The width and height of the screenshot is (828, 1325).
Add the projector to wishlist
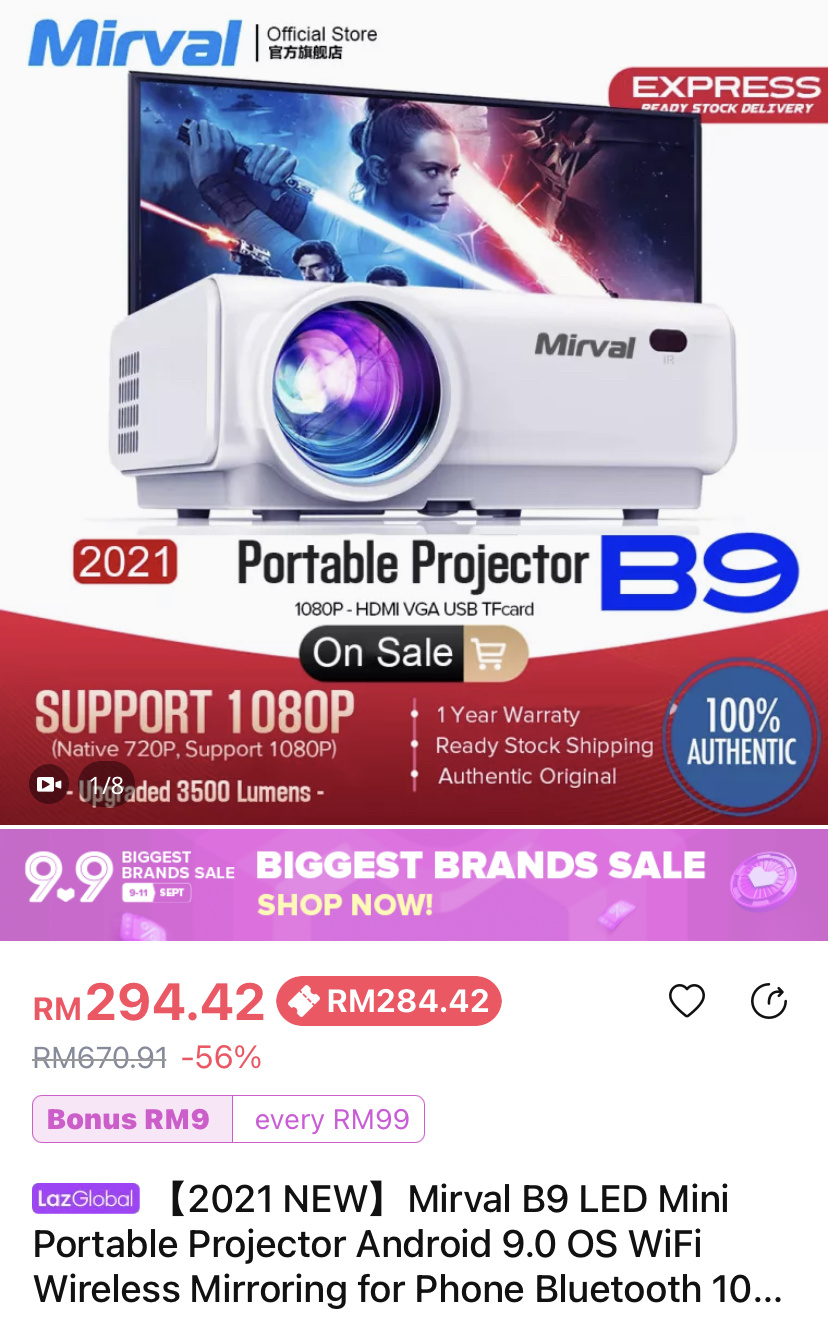click(x=687, y=1001)
